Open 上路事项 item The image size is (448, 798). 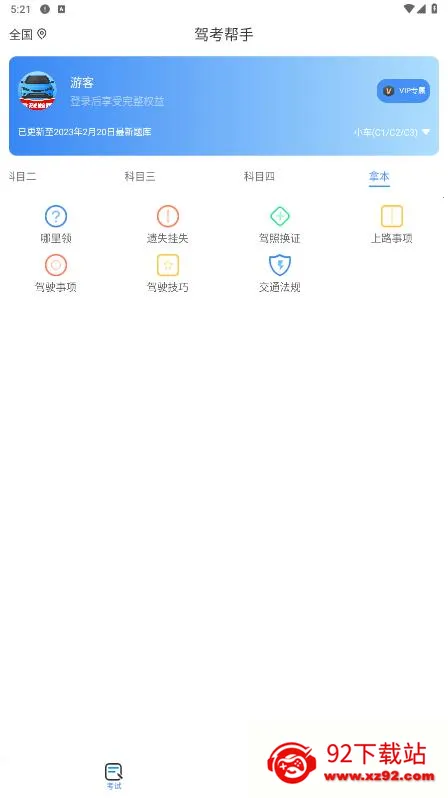pos(391,224)
